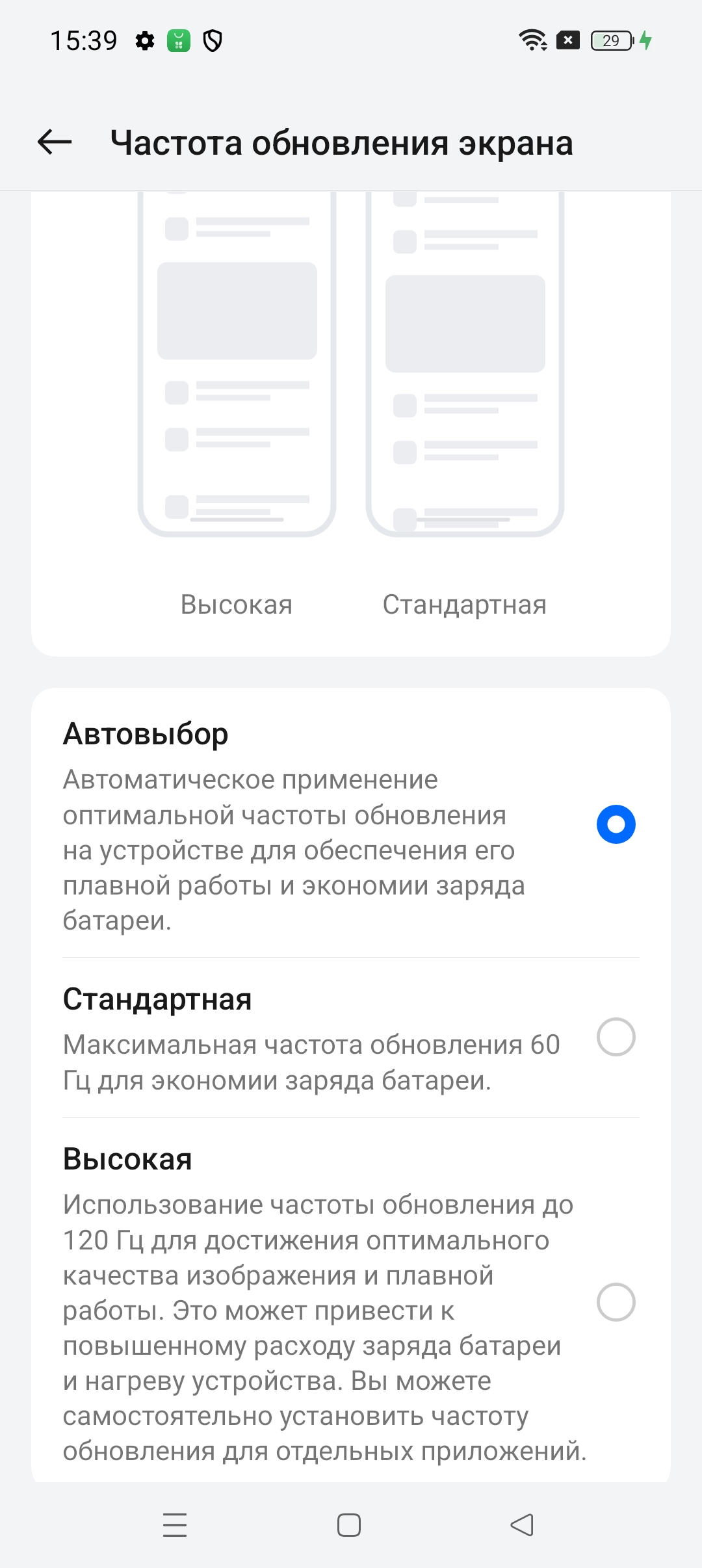The width and height of the screenshot is (702, 1568).
Task: Select the Автовыбор refresh rate option
Action: [616, 824]
